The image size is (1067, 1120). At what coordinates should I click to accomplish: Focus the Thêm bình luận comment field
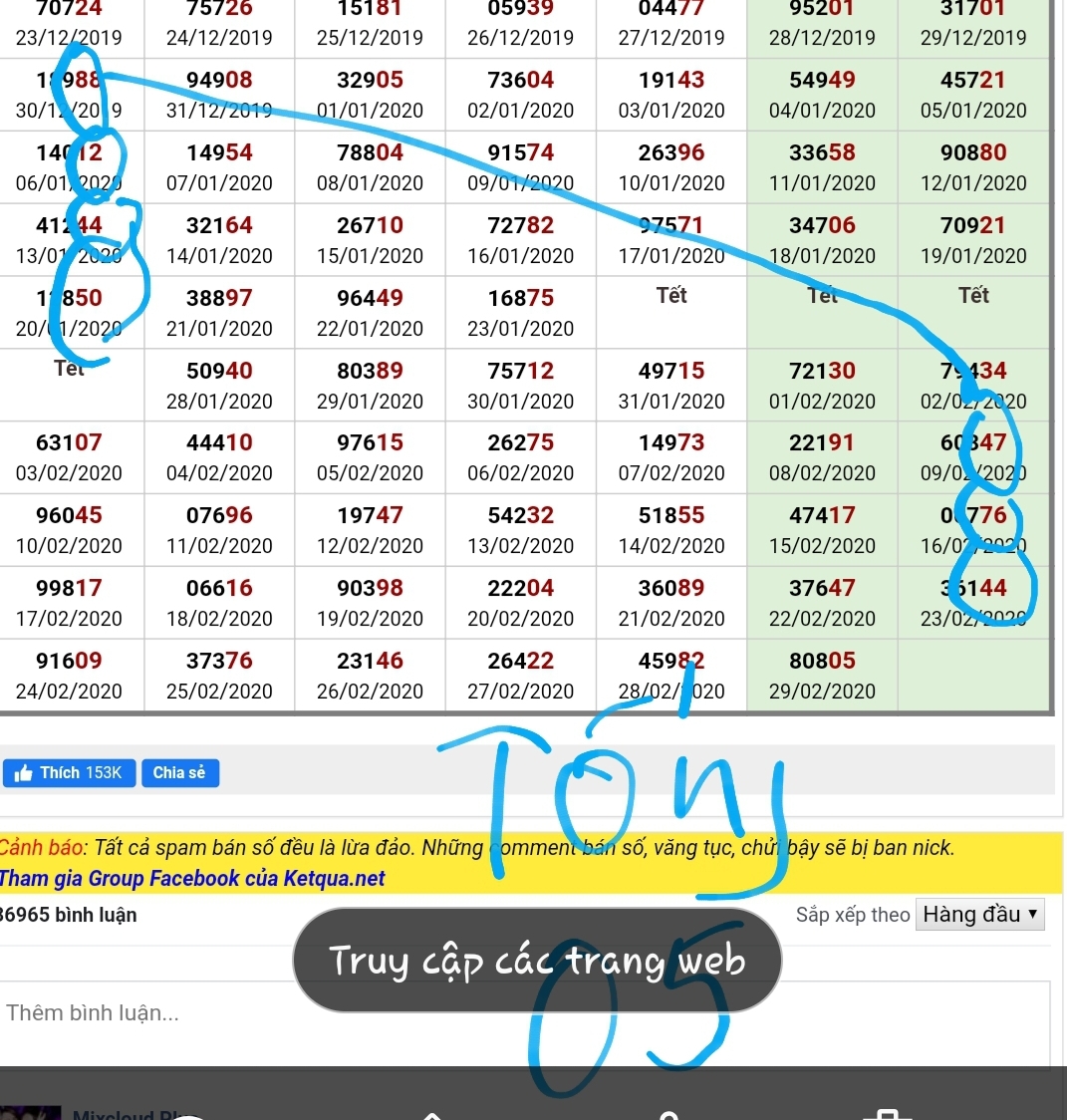(149, 1014)
